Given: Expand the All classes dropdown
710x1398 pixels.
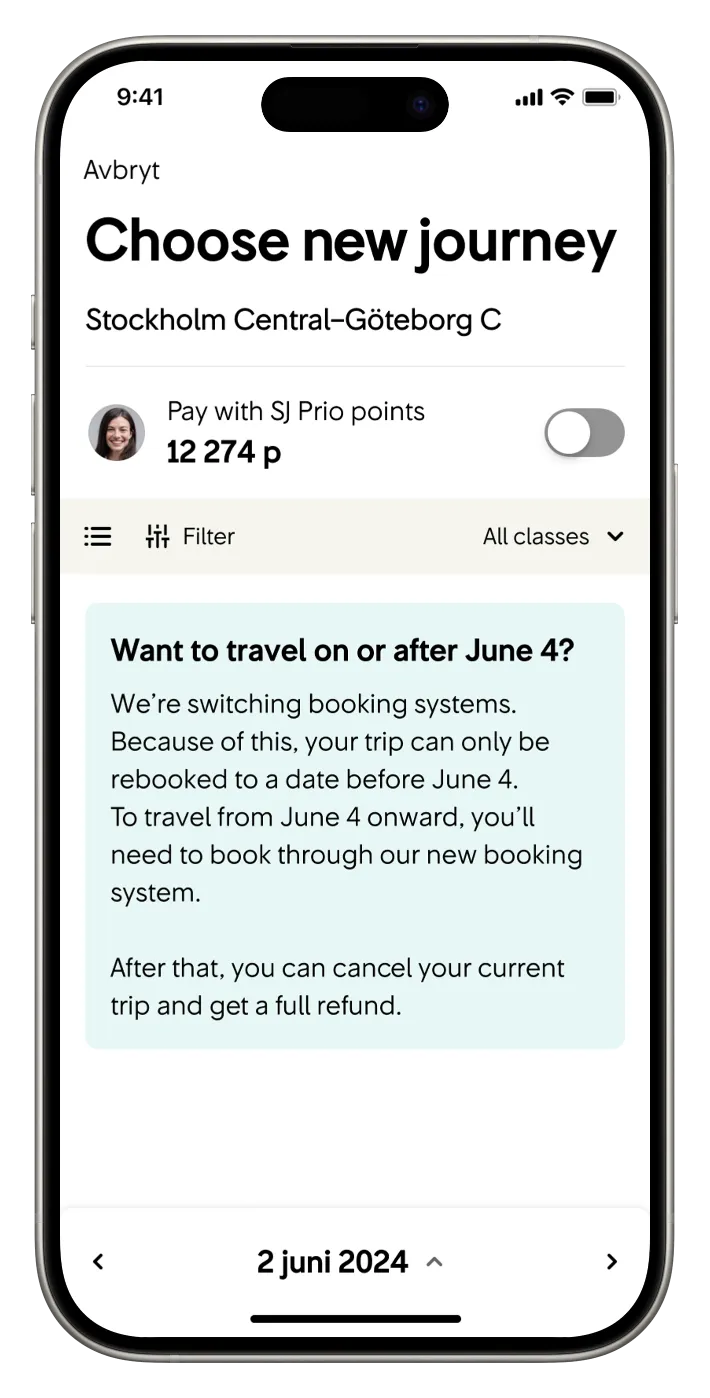Looking at the screenshot, I should (x=553, y=537).
